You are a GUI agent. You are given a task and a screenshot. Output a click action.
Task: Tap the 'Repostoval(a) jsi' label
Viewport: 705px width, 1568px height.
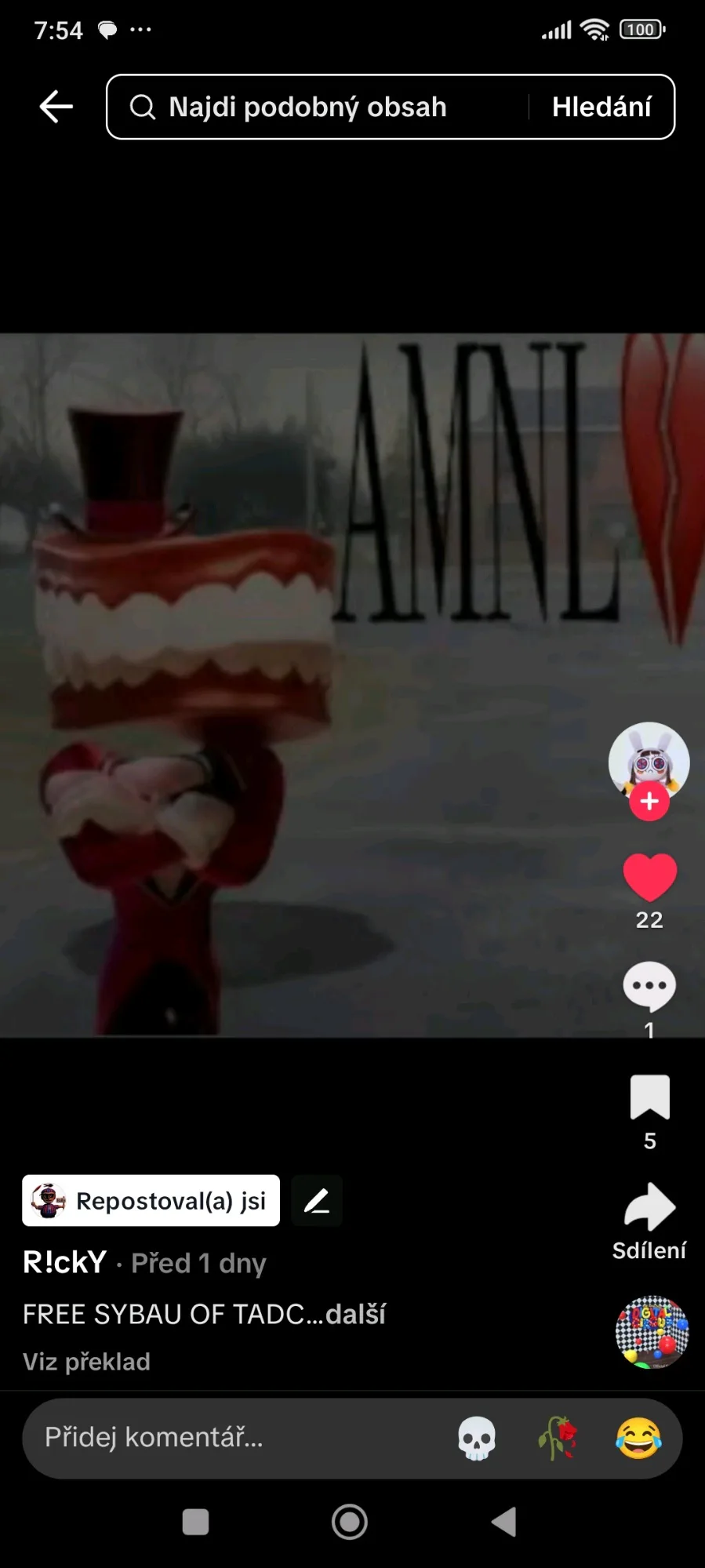(x=151, y=1200)
